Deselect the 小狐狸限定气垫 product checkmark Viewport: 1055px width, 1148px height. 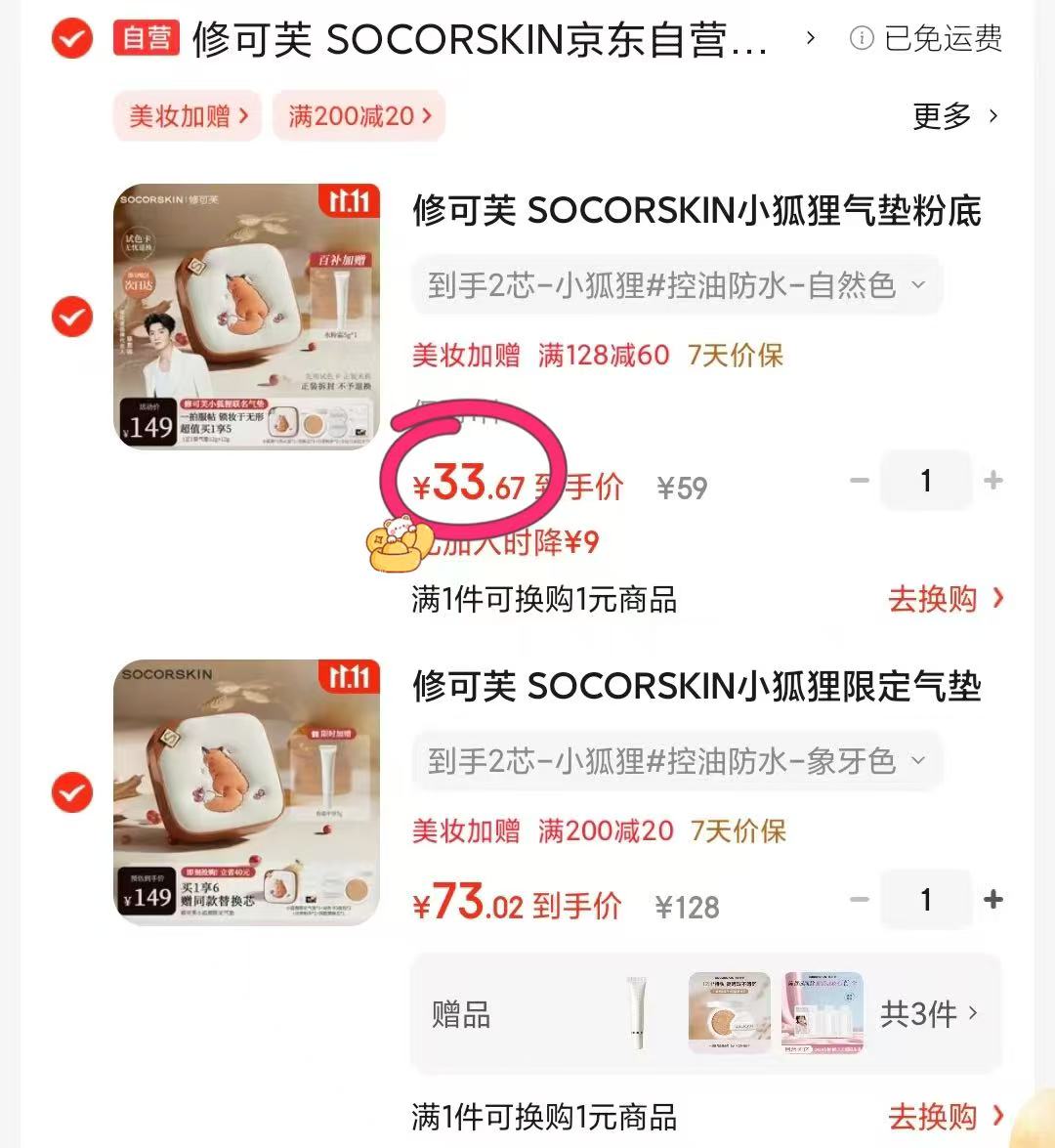coord(71,791)
